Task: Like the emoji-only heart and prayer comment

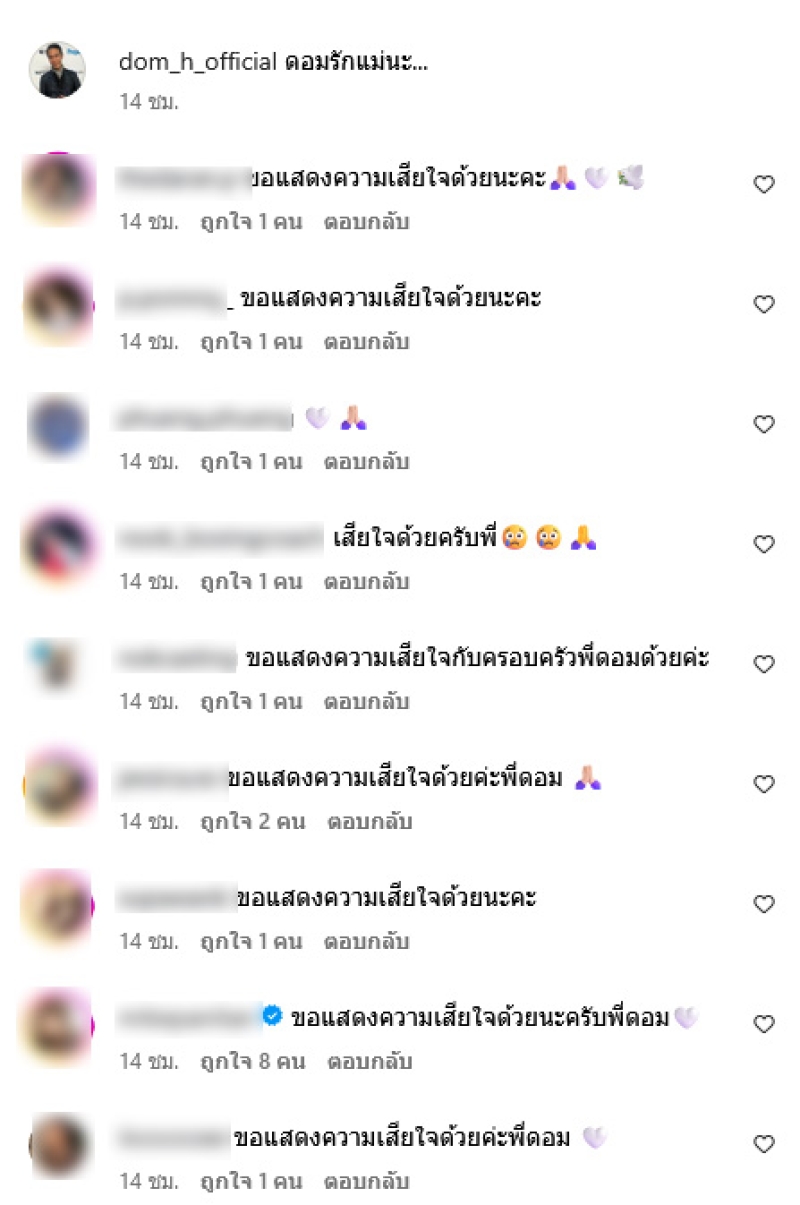Action: click(763, 424)
